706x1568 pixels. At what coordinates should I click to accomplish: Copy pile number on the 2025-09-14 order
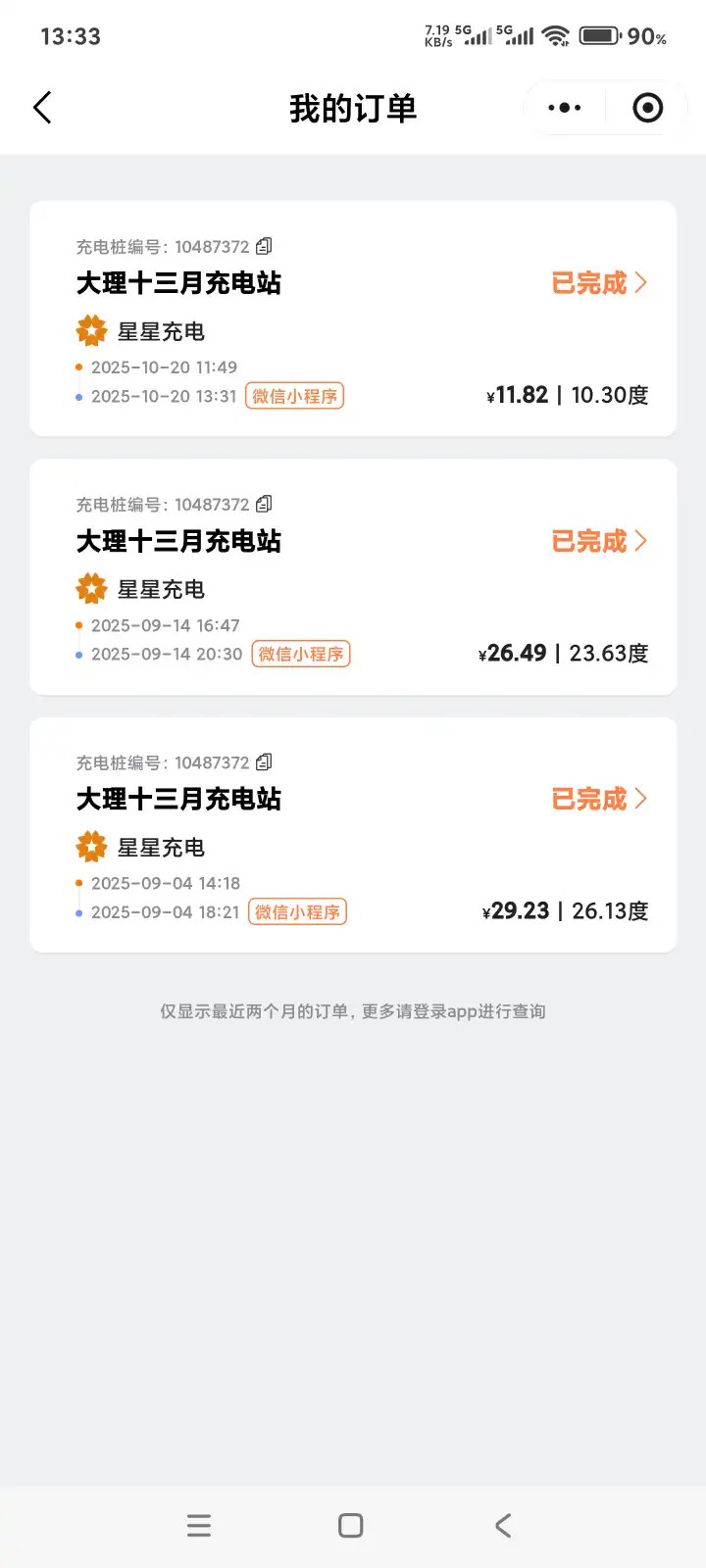[x=264, y=504]
